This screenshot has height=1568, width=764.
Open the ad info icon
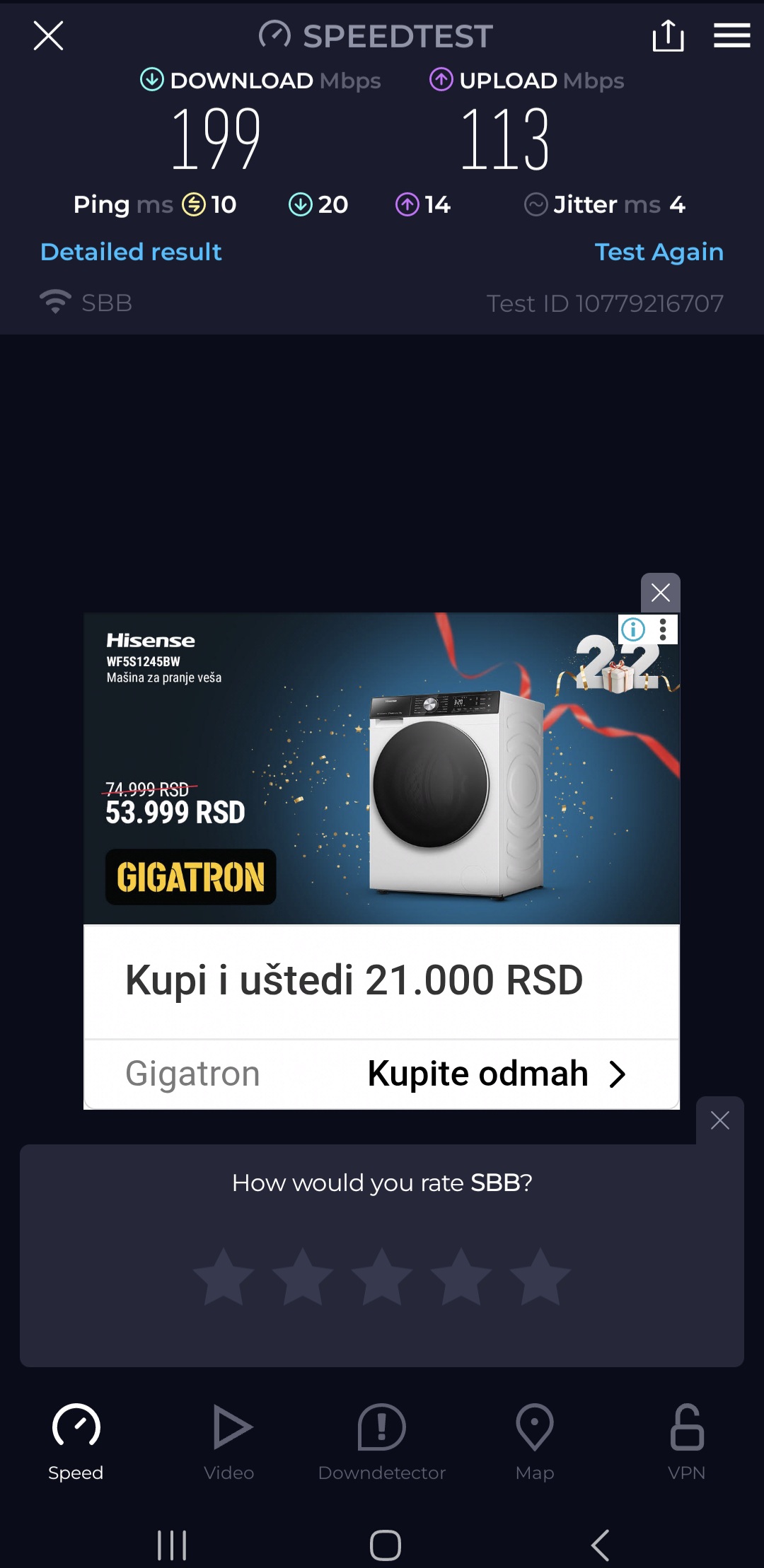[x=633, y=629]
